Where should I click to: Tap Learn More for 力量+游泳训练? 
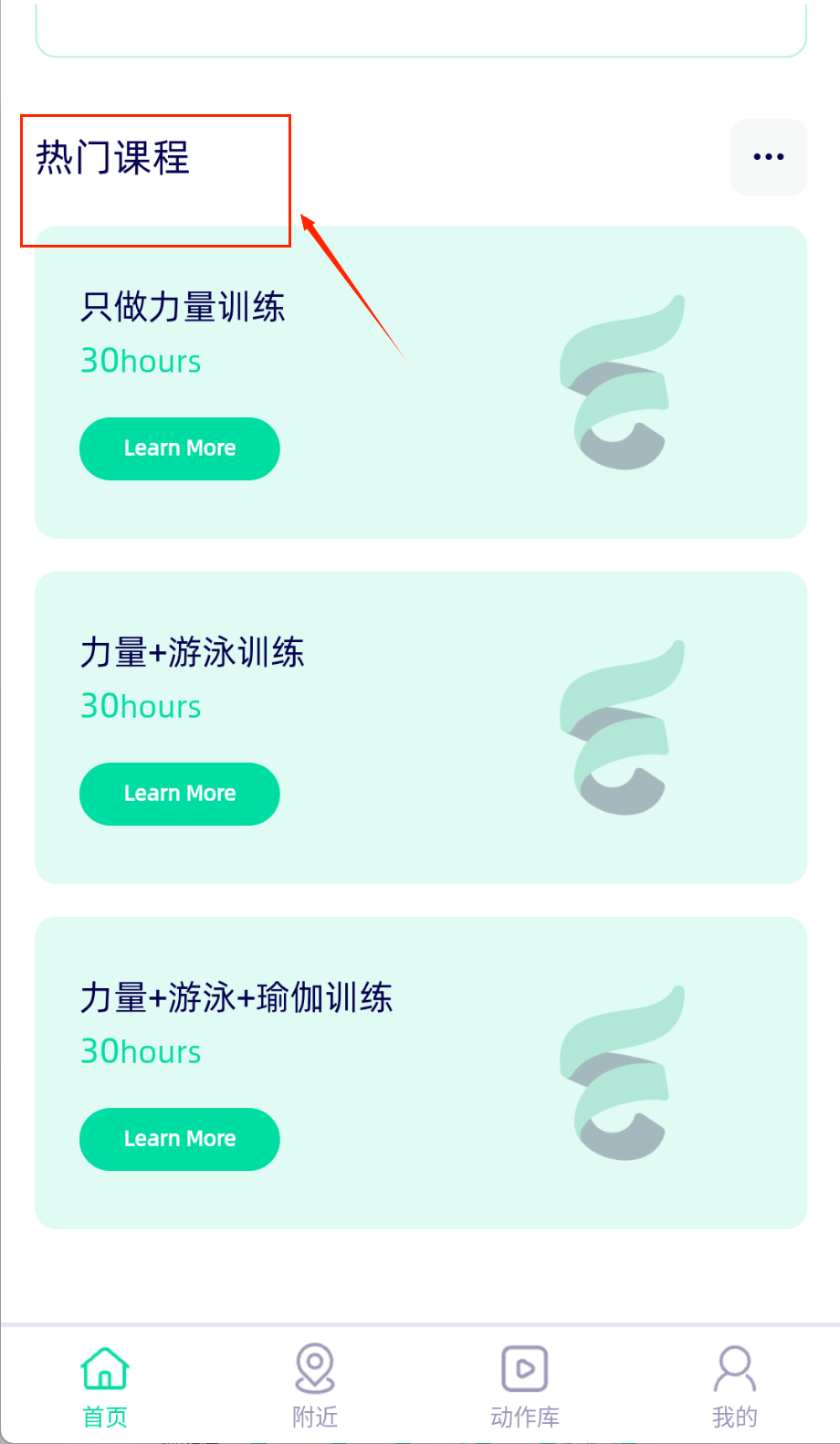[x=180, y=794]
